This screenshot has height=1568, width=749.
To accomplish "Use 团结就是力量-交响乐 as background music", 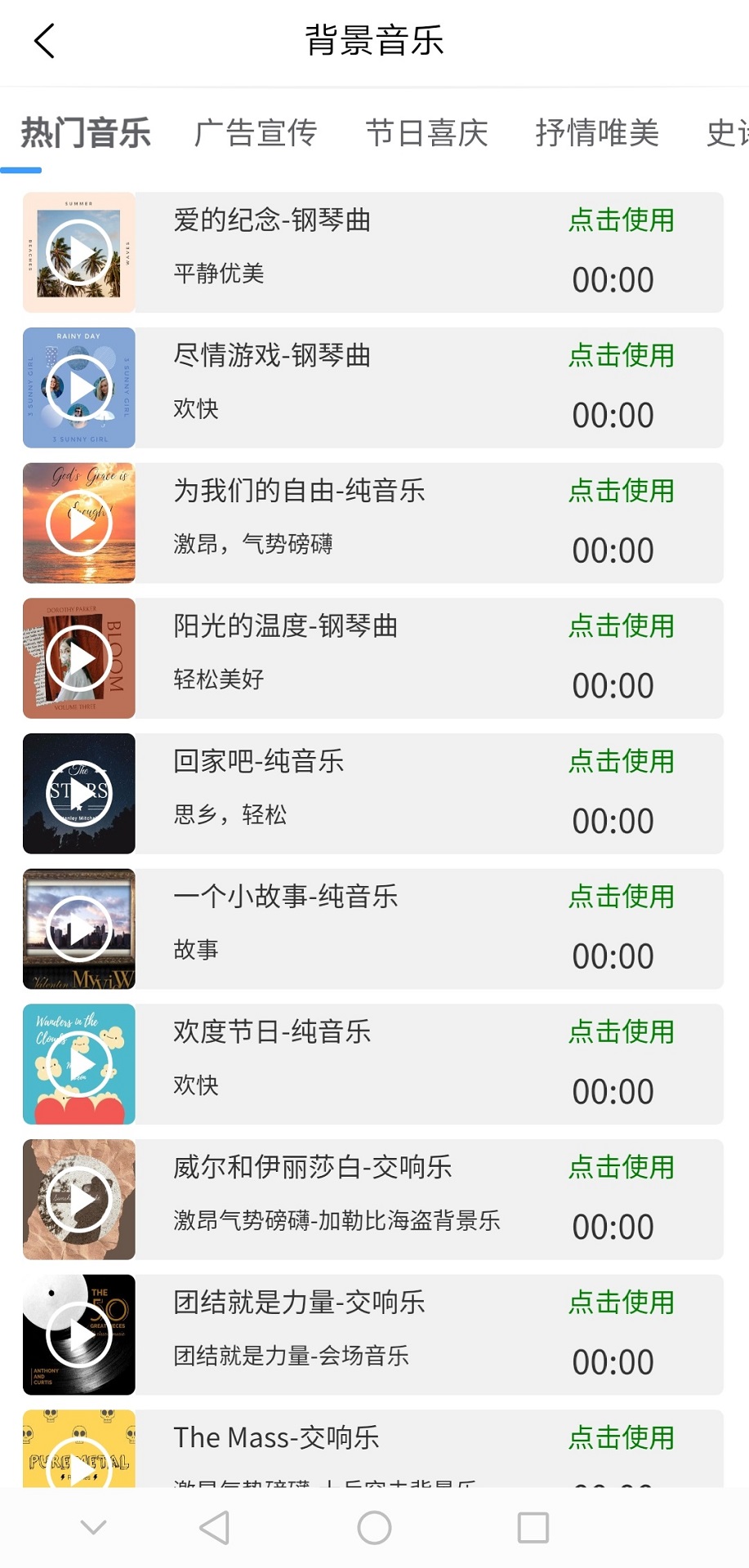I will (x=621, y=1303).
